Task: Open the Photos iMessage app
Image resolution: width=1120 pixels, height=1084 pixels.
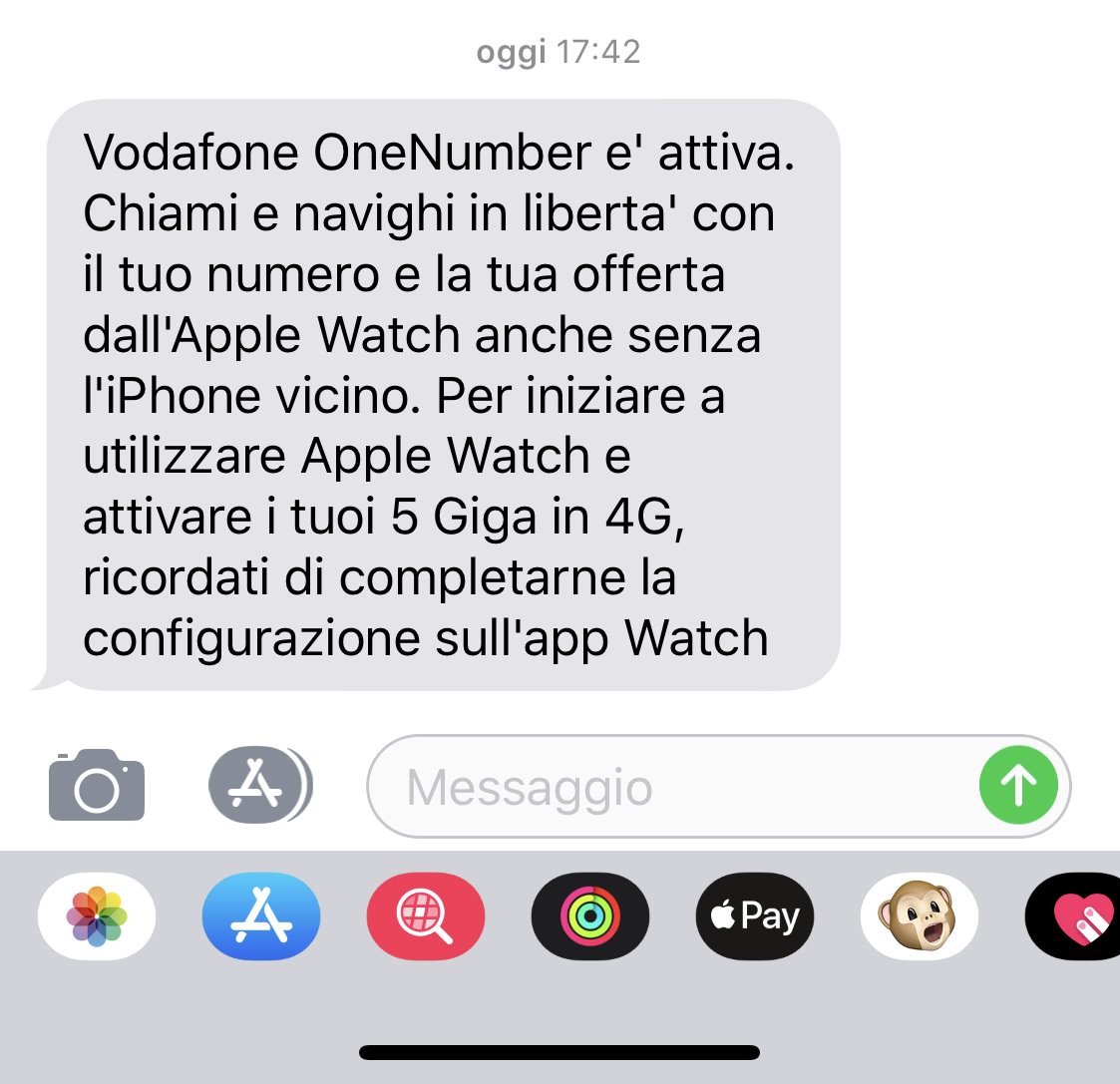Action: [x=97, y=916]
